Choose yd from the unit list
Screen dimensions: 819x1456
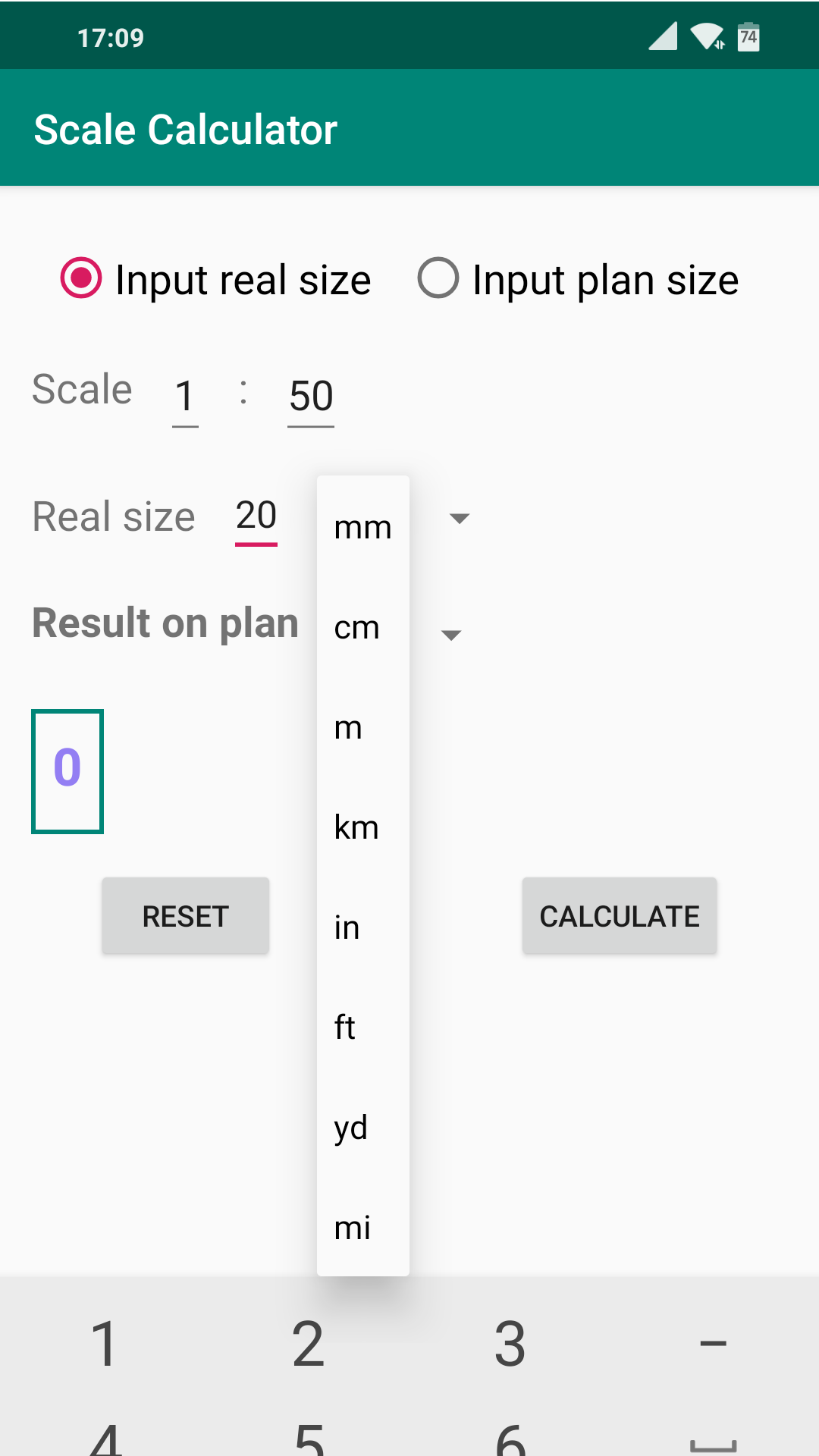[x=363, y=1128]
